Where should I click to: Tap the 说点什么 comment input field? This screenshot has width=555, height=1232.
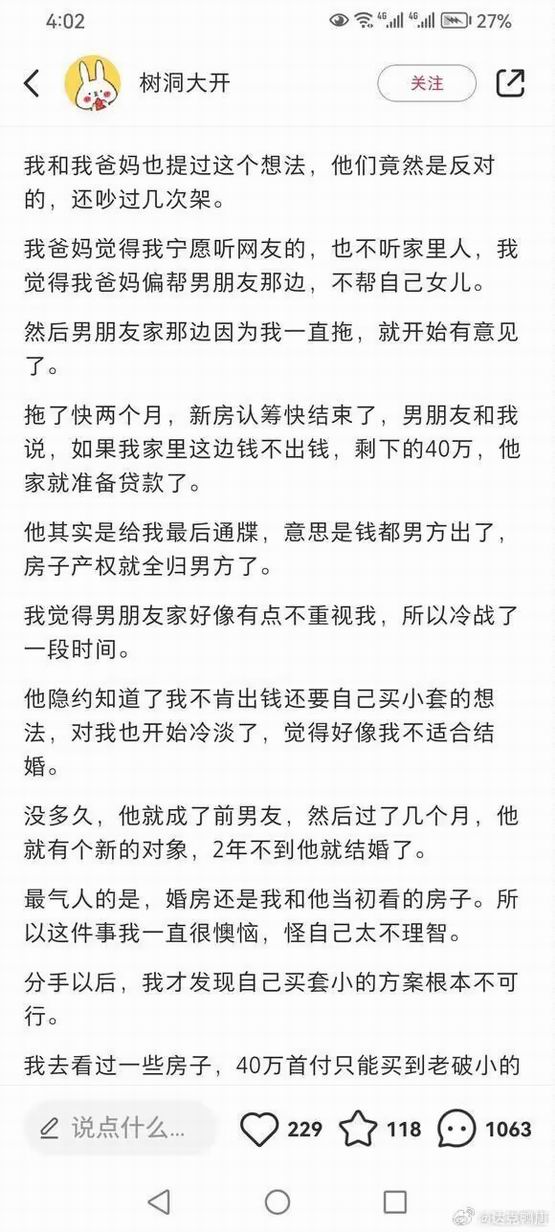point(118,1129)
